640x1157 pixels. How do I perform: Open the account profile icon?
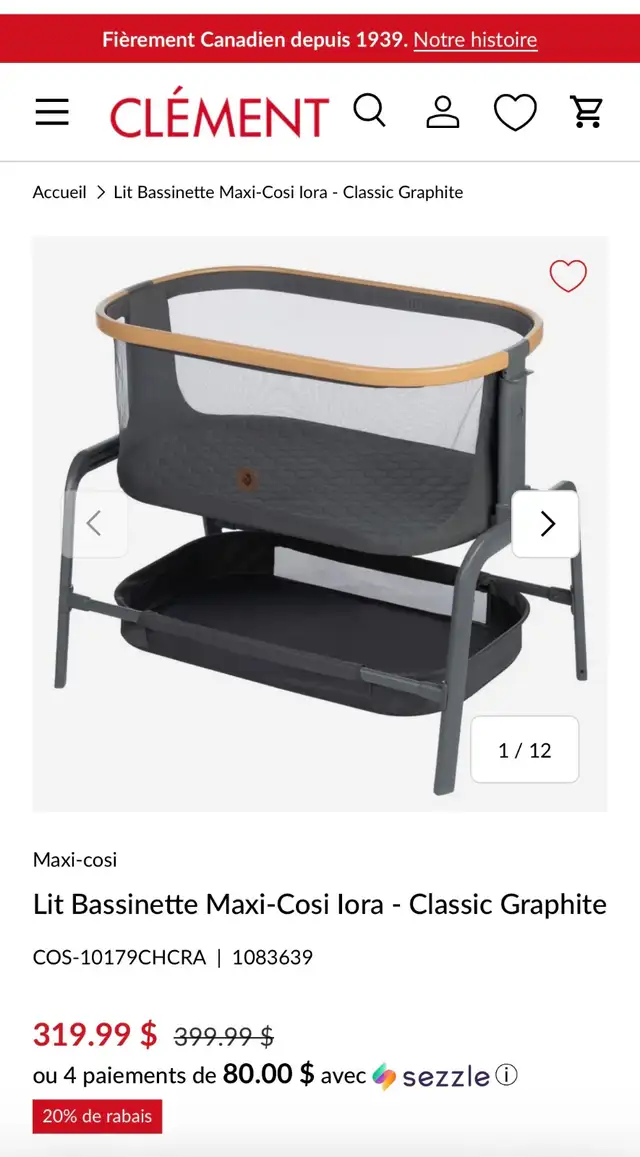(442, 112)
